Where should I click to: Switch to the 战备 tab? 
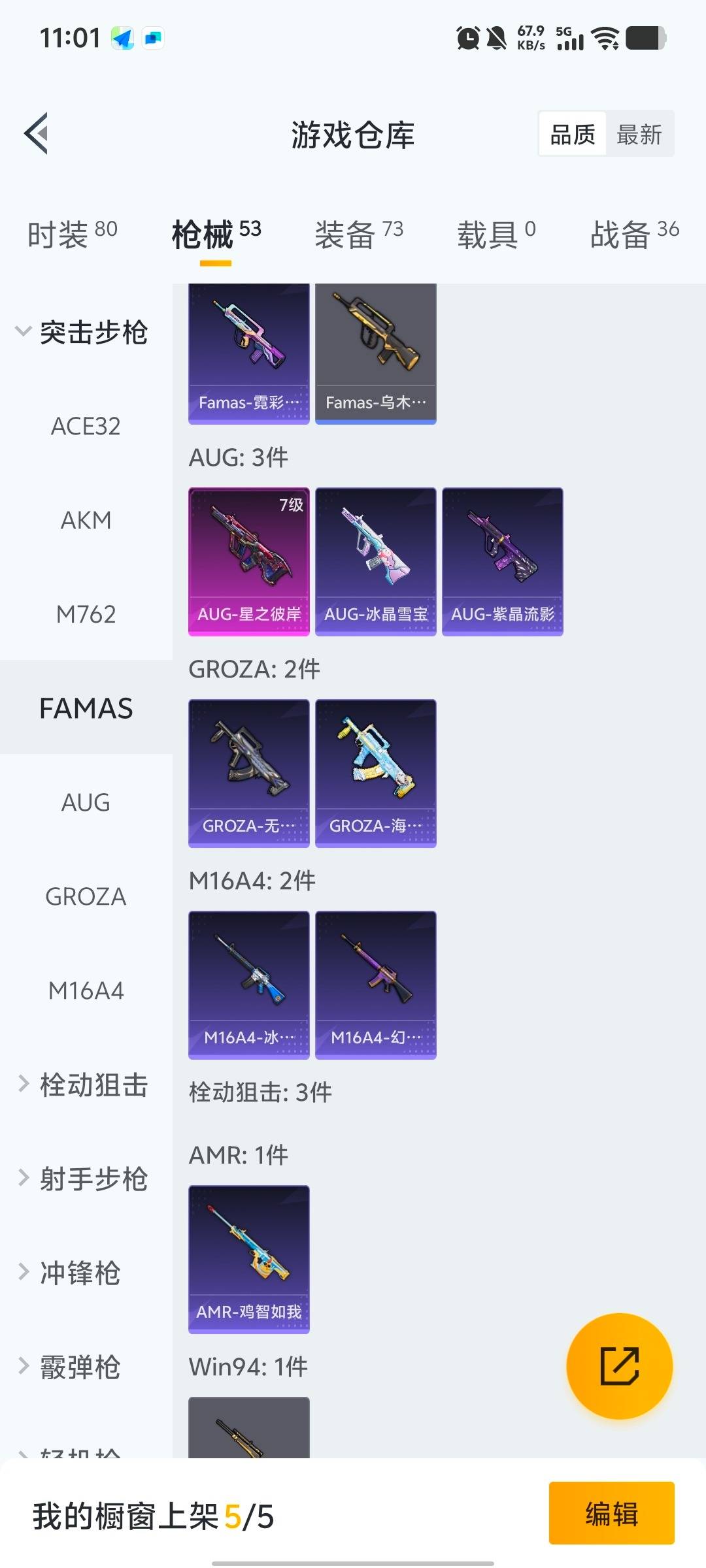(x=634, y=234)
